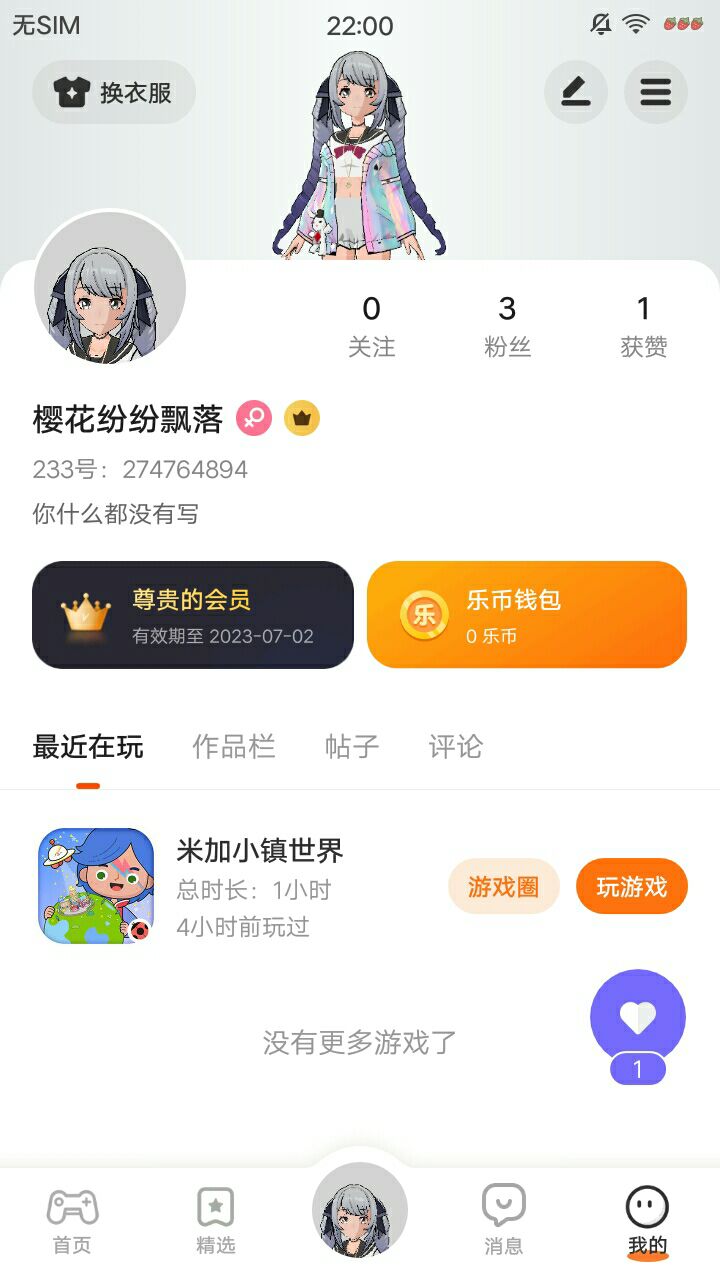720x1280 pixels.
Task: Tap the floating purple heart button
Action: (x=638, y=1018)
